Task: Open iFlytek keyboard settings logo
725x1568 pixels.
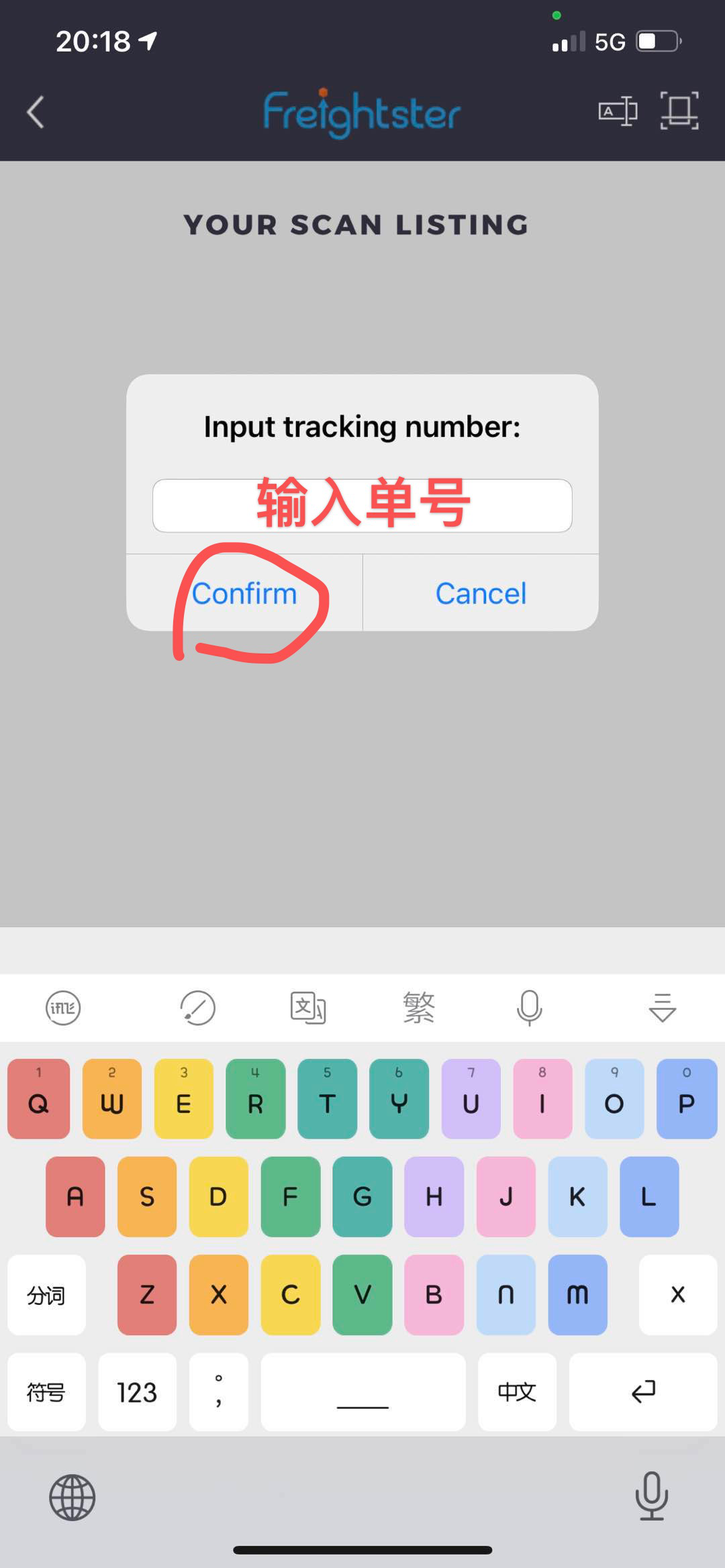Action: (63, 1008)
